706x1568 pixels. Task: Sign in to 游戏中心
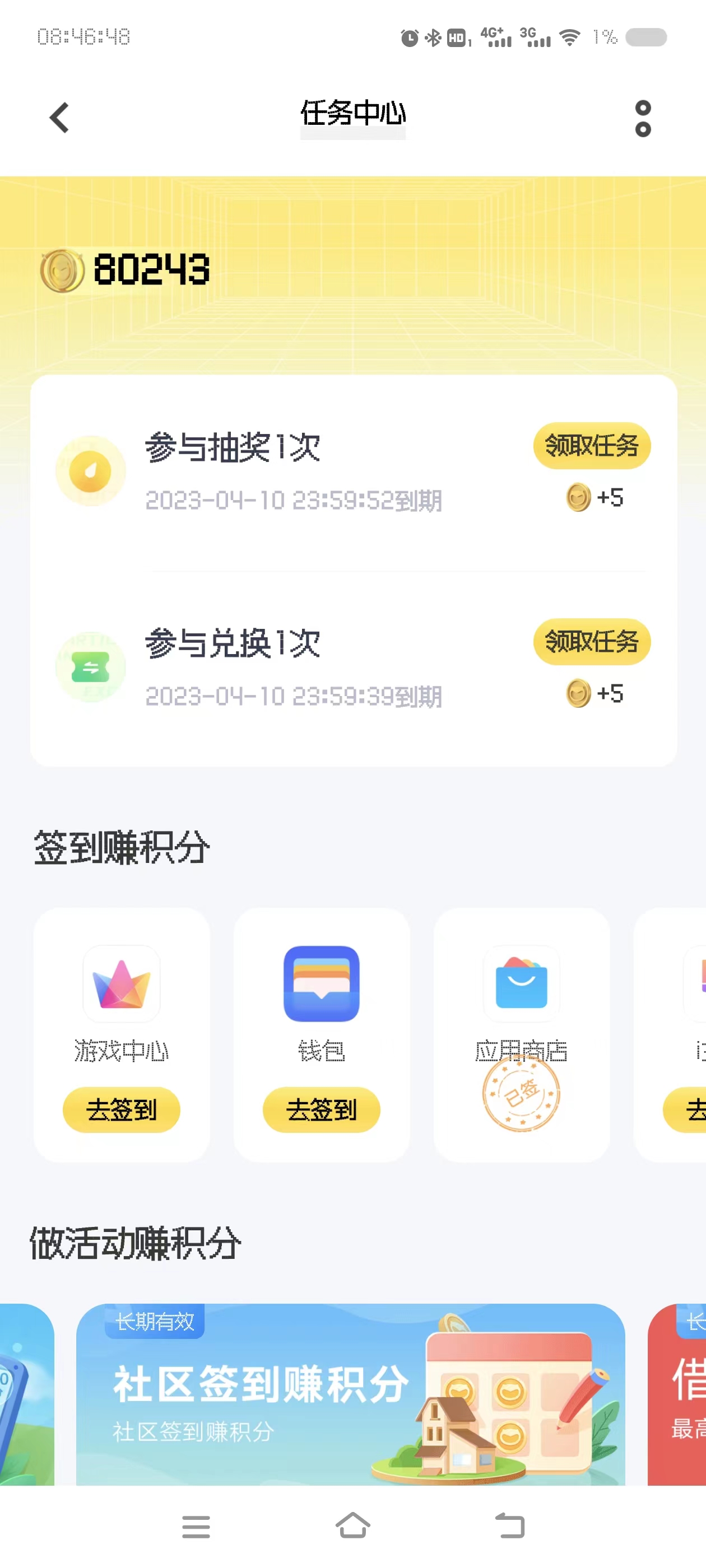pos(121,1110)
